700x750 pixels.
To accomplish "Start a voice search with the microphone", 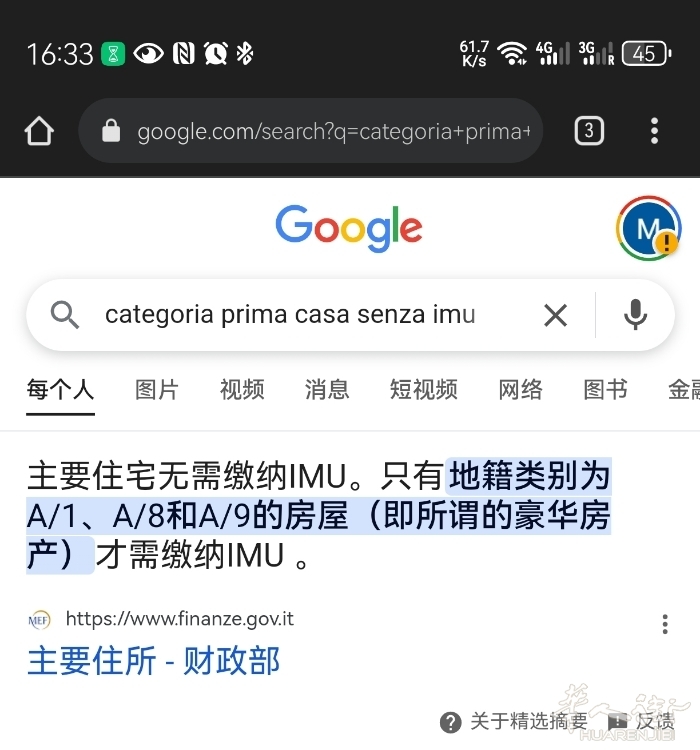I will [x=635, y=316].
